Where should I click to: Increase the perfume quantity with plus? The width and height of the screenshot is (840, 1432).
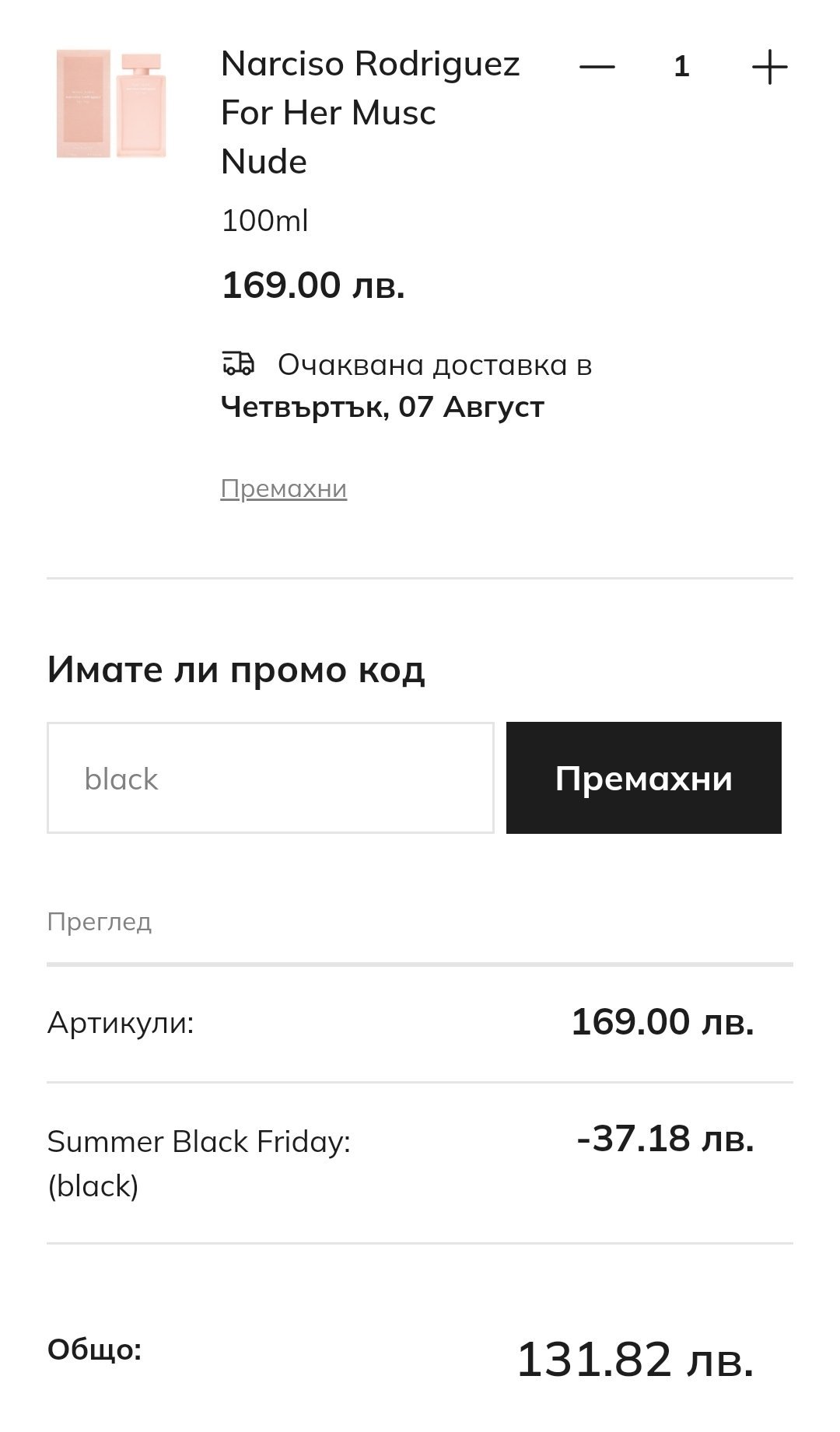coord(769,67)
